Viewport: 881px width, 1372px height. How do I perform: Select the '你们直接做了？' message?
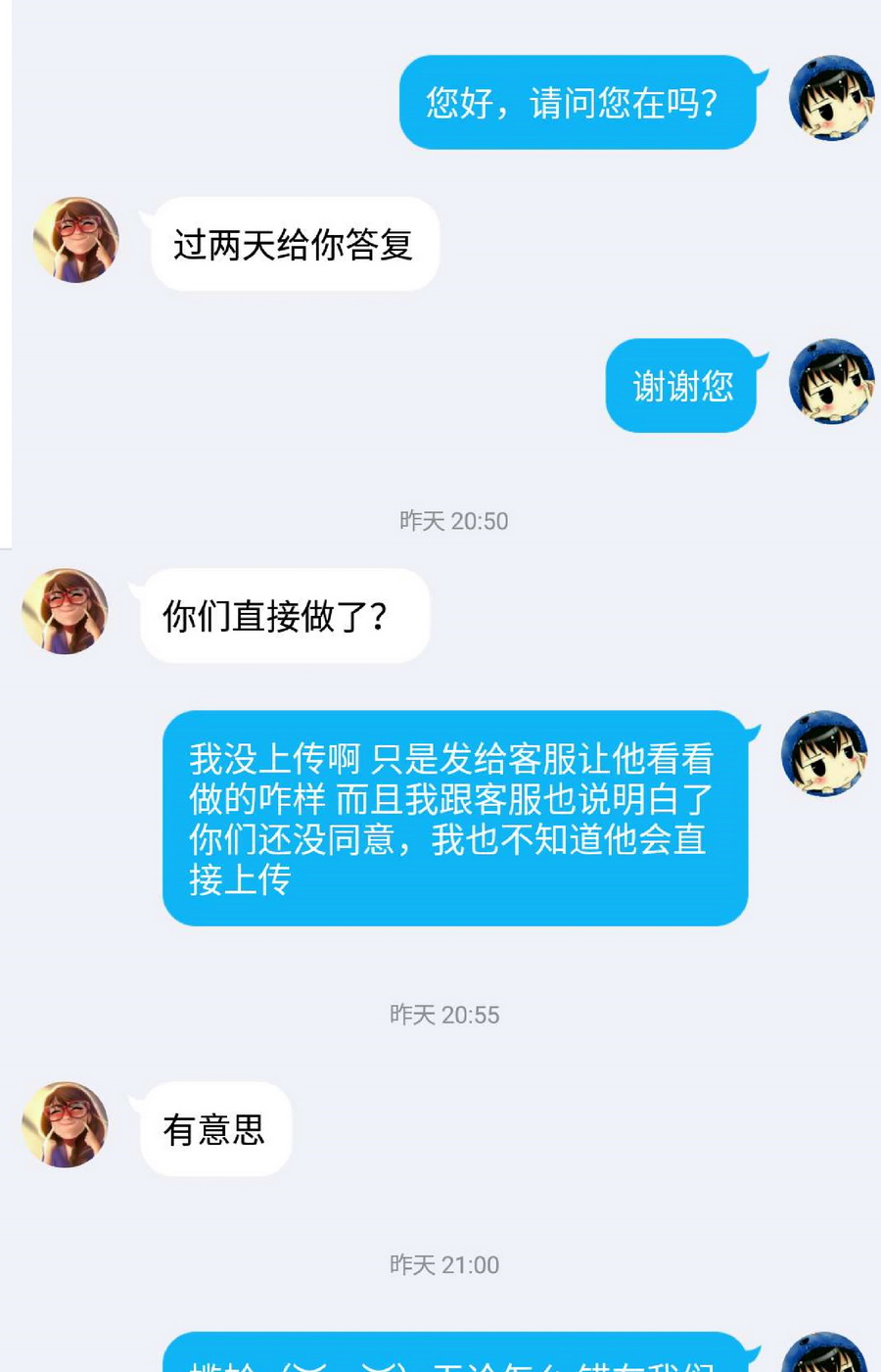click(284, 616)
